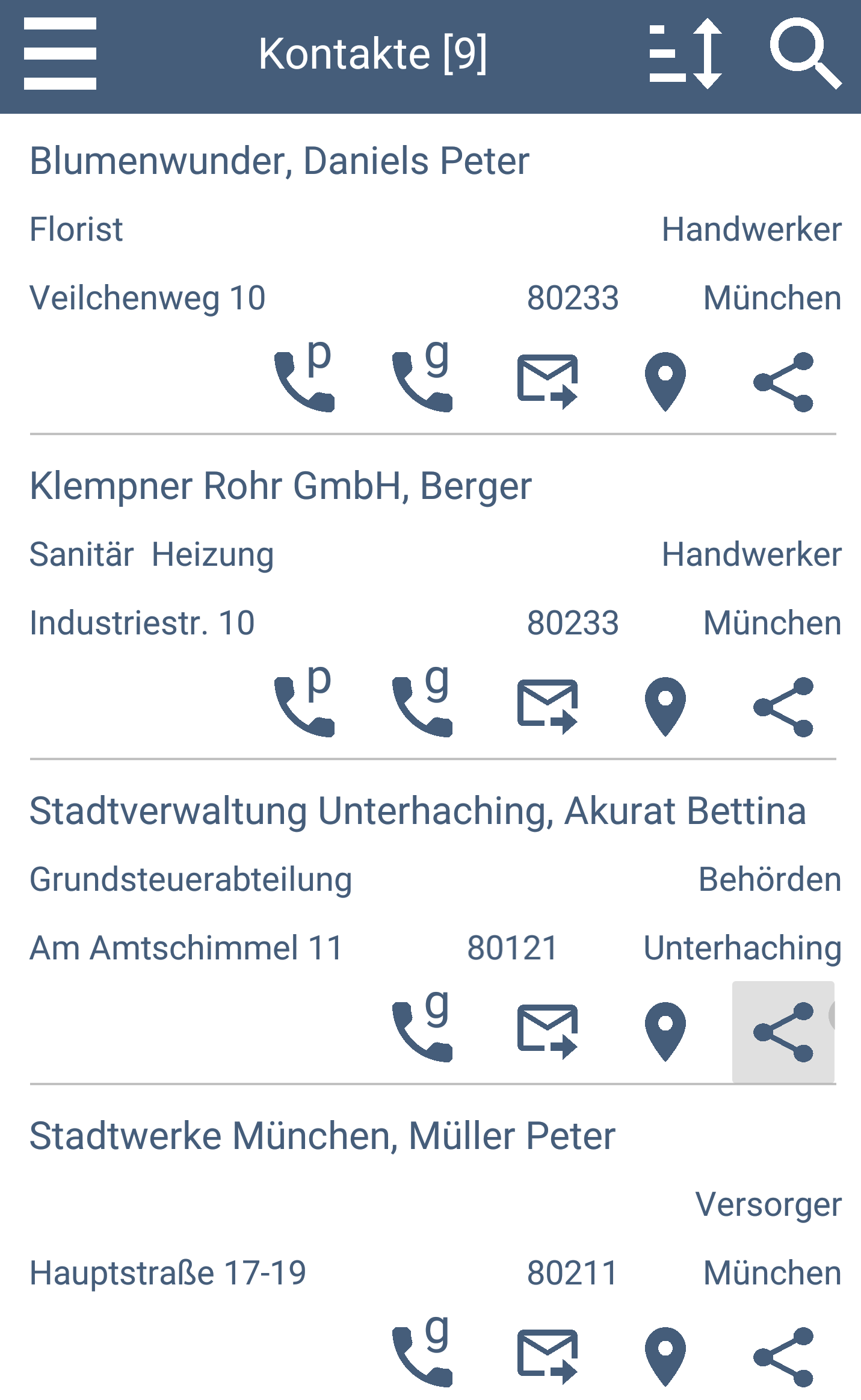Open the hamburger navigation menu
The width and height of the screenshot is (861, 1400).
coord(60,54)
